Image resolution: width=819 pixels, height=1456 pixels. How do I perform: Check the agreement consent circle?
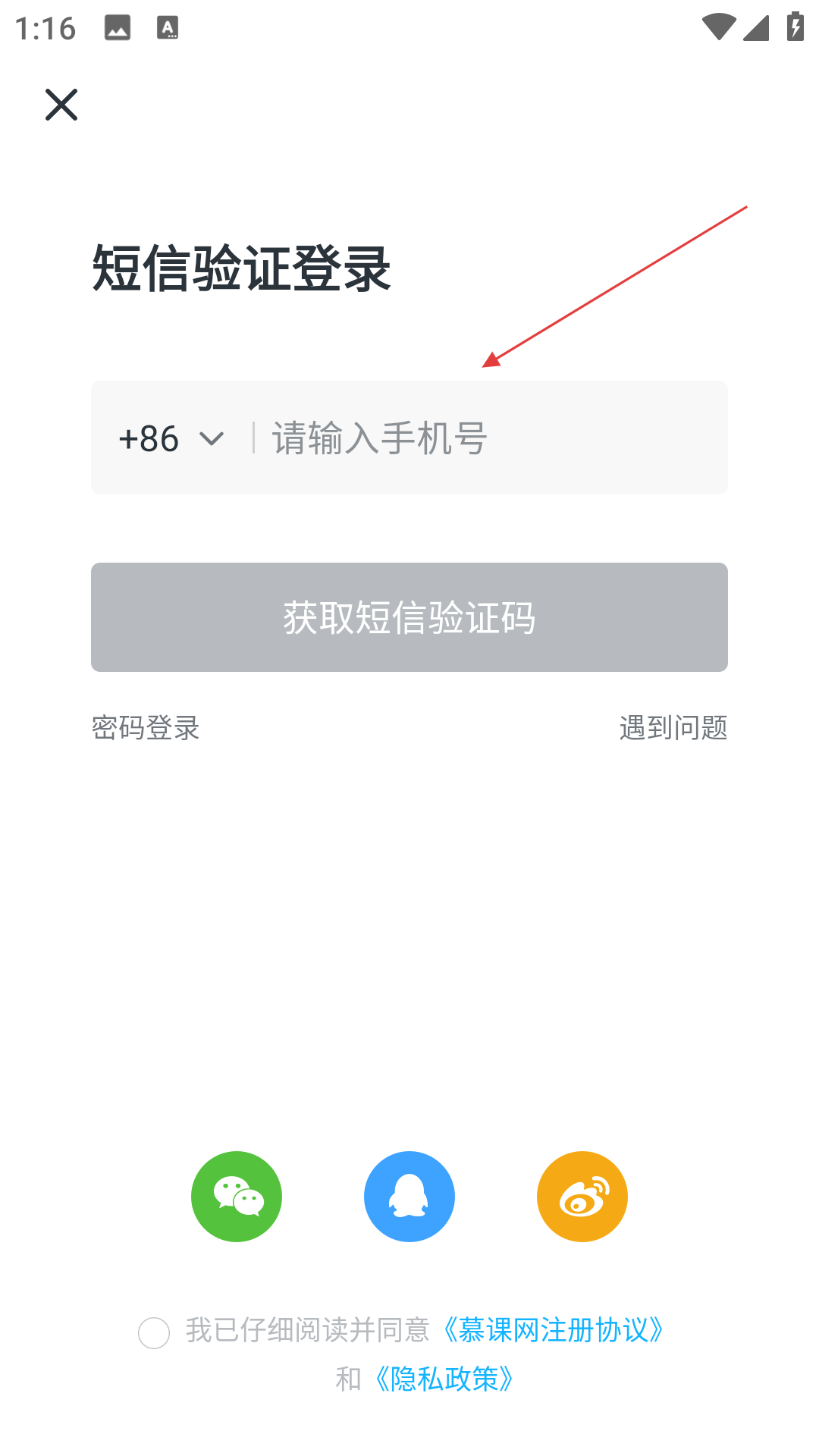[x=154, y=1332]
